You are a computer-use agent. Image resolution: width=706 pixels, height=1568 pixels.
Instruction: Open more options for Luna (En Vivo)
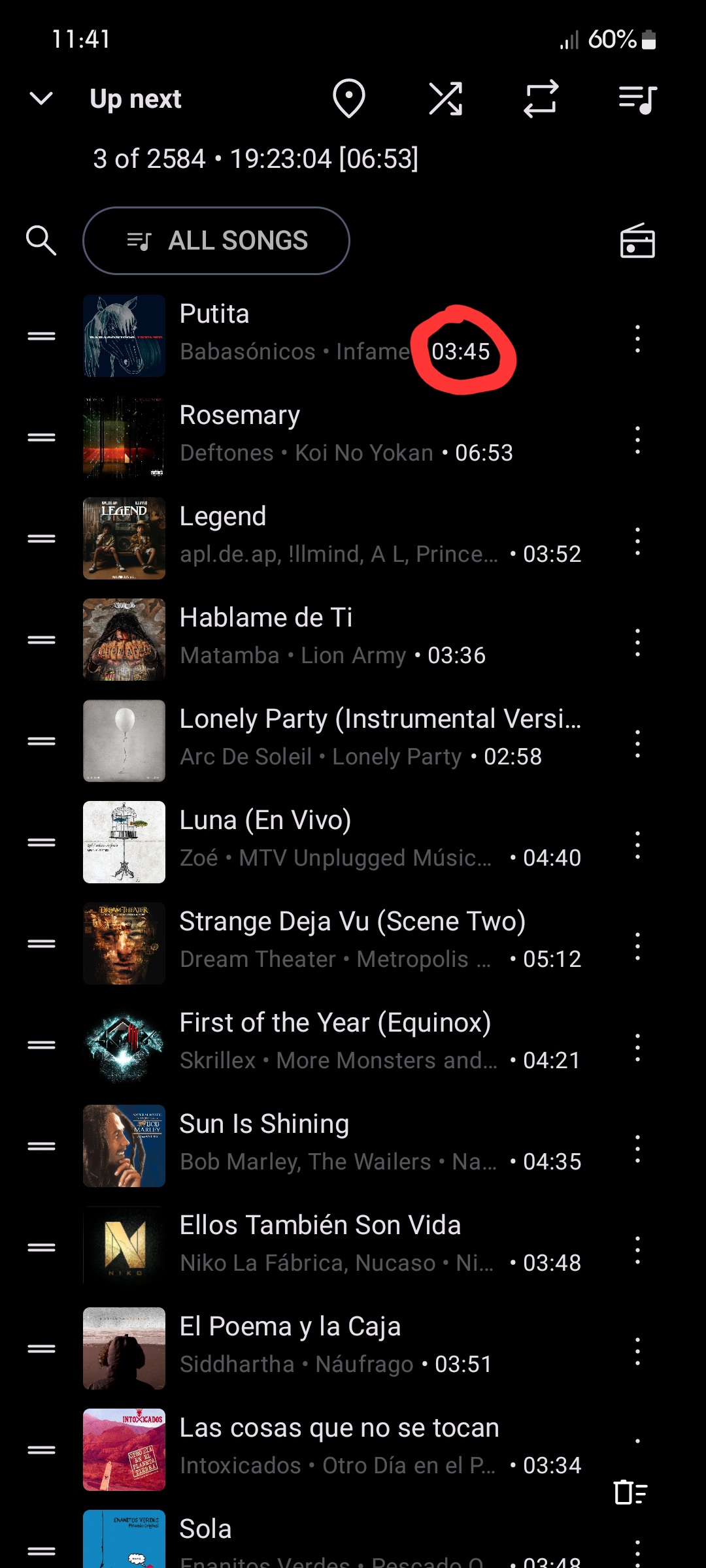coord(637,845)
